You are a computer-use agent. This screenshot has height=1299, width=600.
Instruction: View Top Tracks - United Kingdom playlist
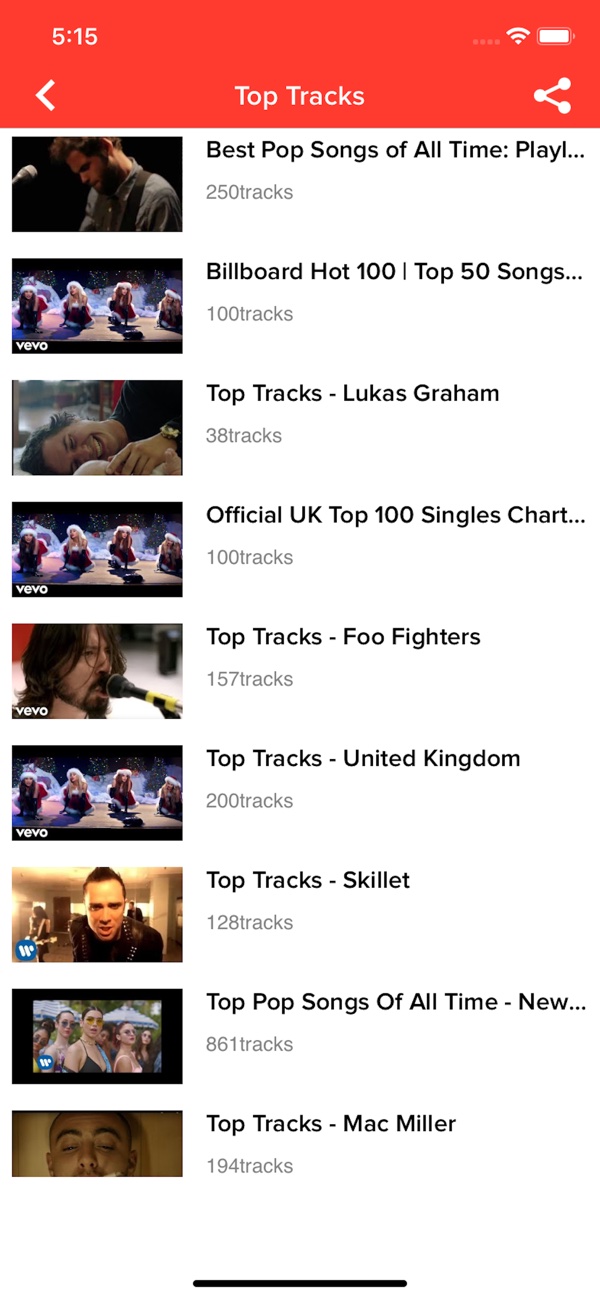[300, 793]
